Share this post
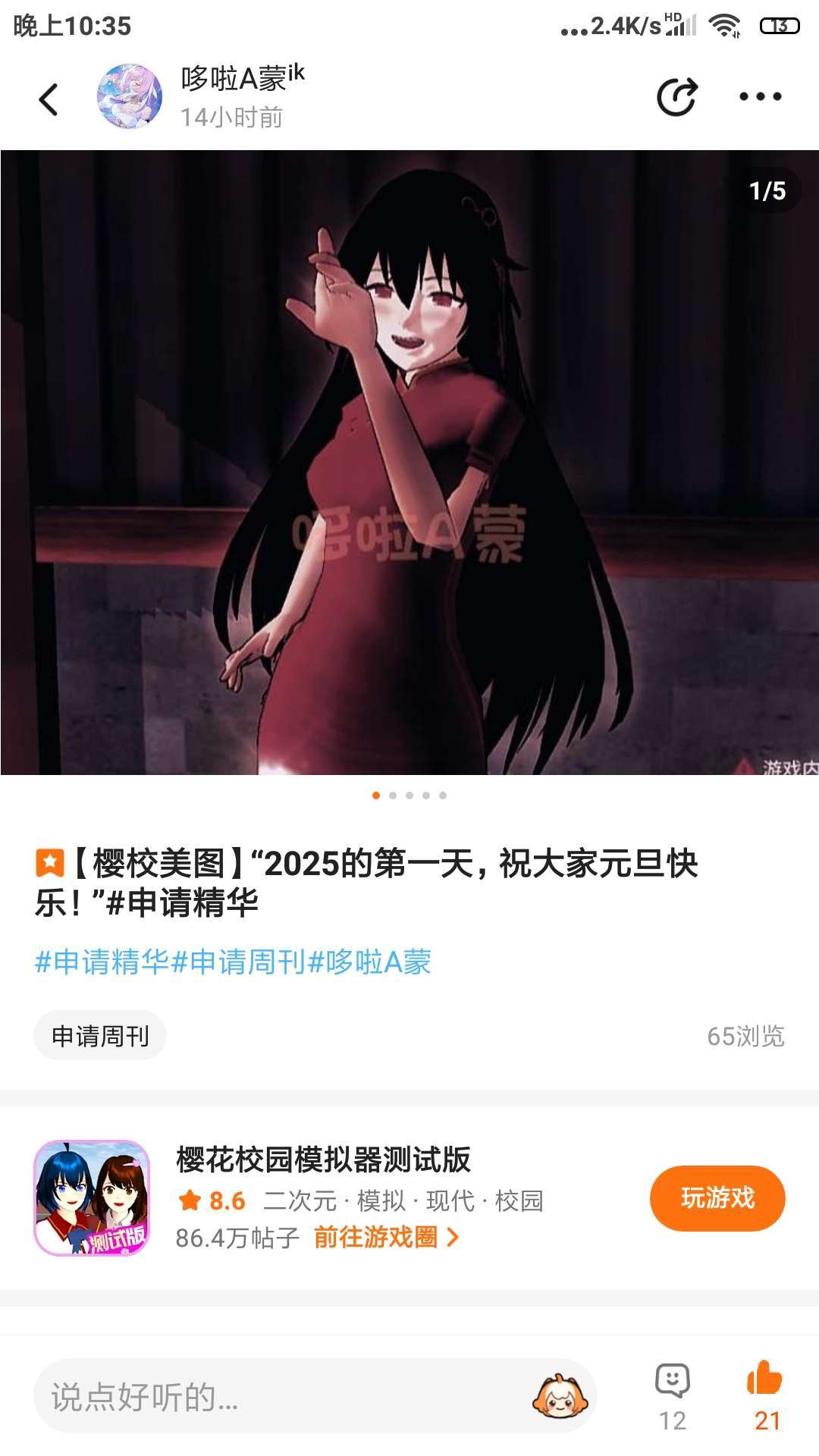 (x=676, y=97)
